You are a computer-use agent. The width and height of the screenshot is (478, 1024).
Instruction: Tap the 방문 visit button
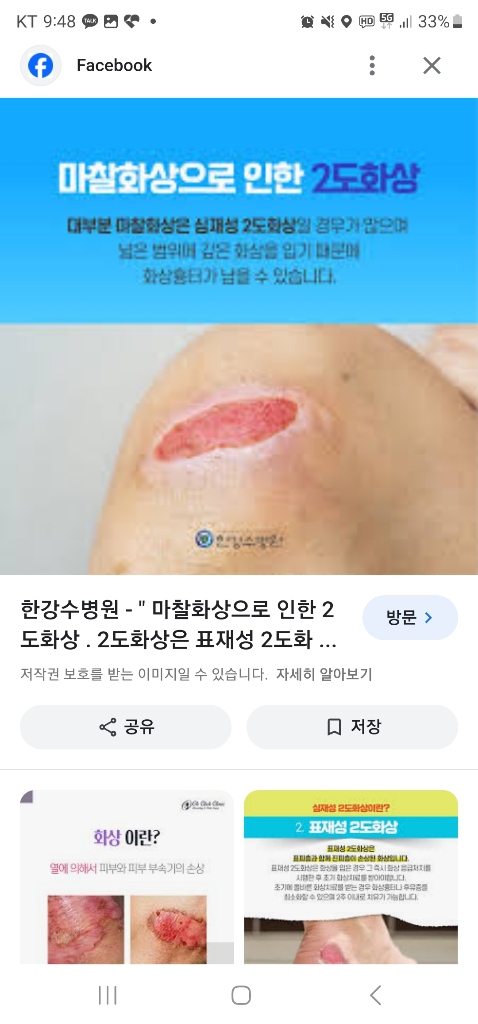[410, 617]
